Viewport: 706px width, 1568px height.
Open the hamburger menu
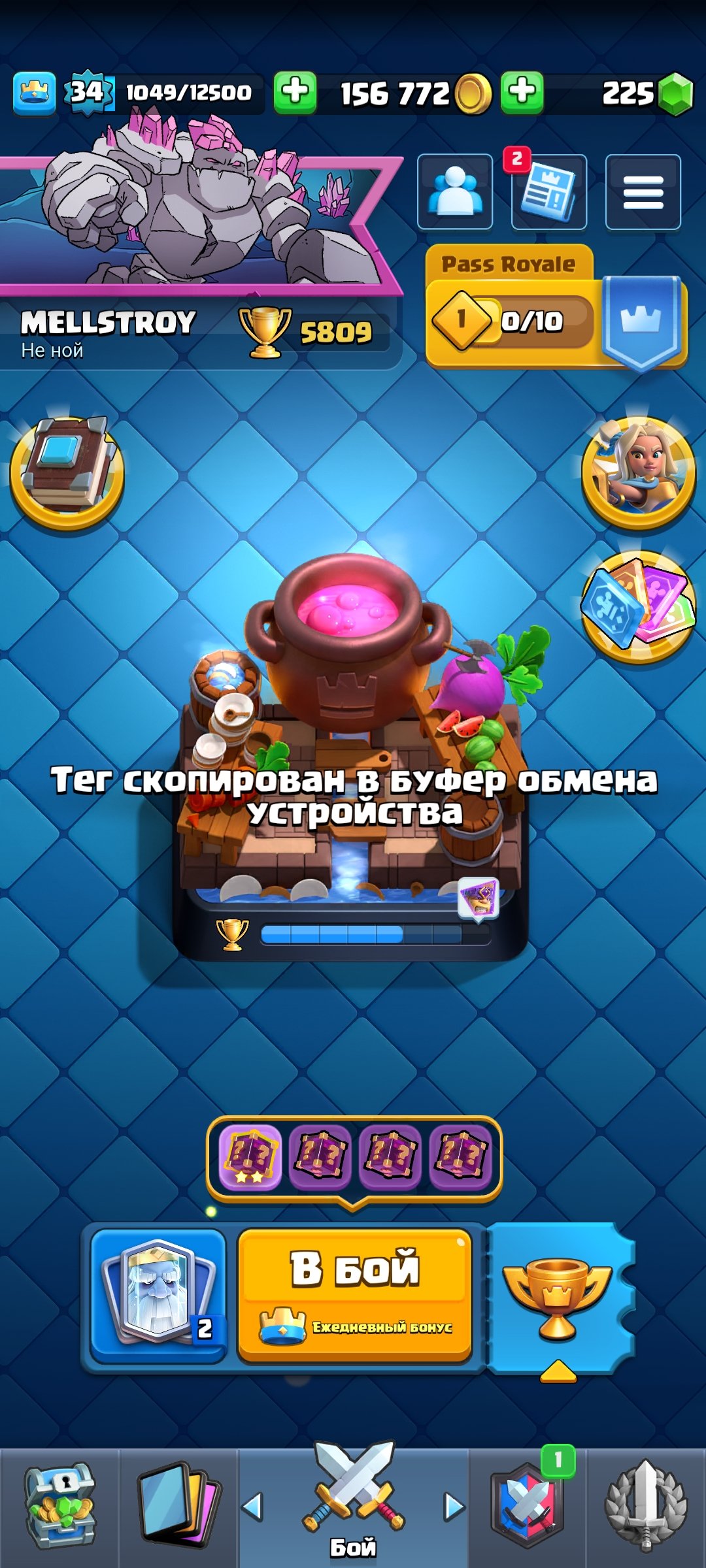pos(643,192)
